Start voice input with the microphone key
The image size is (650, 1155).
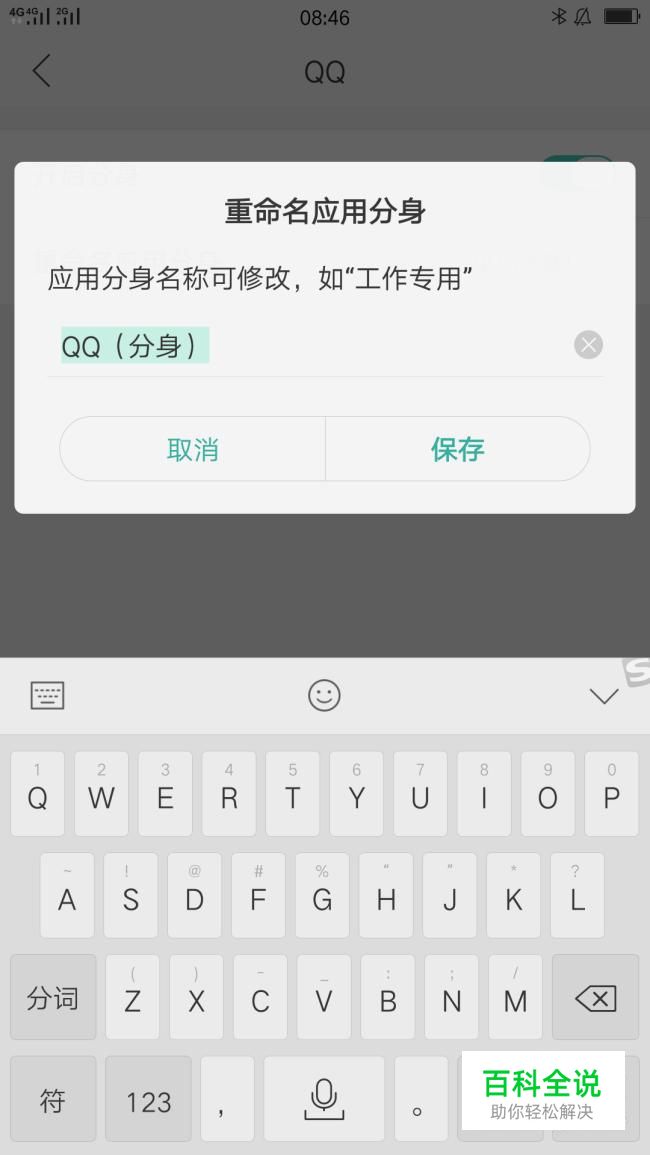[x=323, y=1100]
